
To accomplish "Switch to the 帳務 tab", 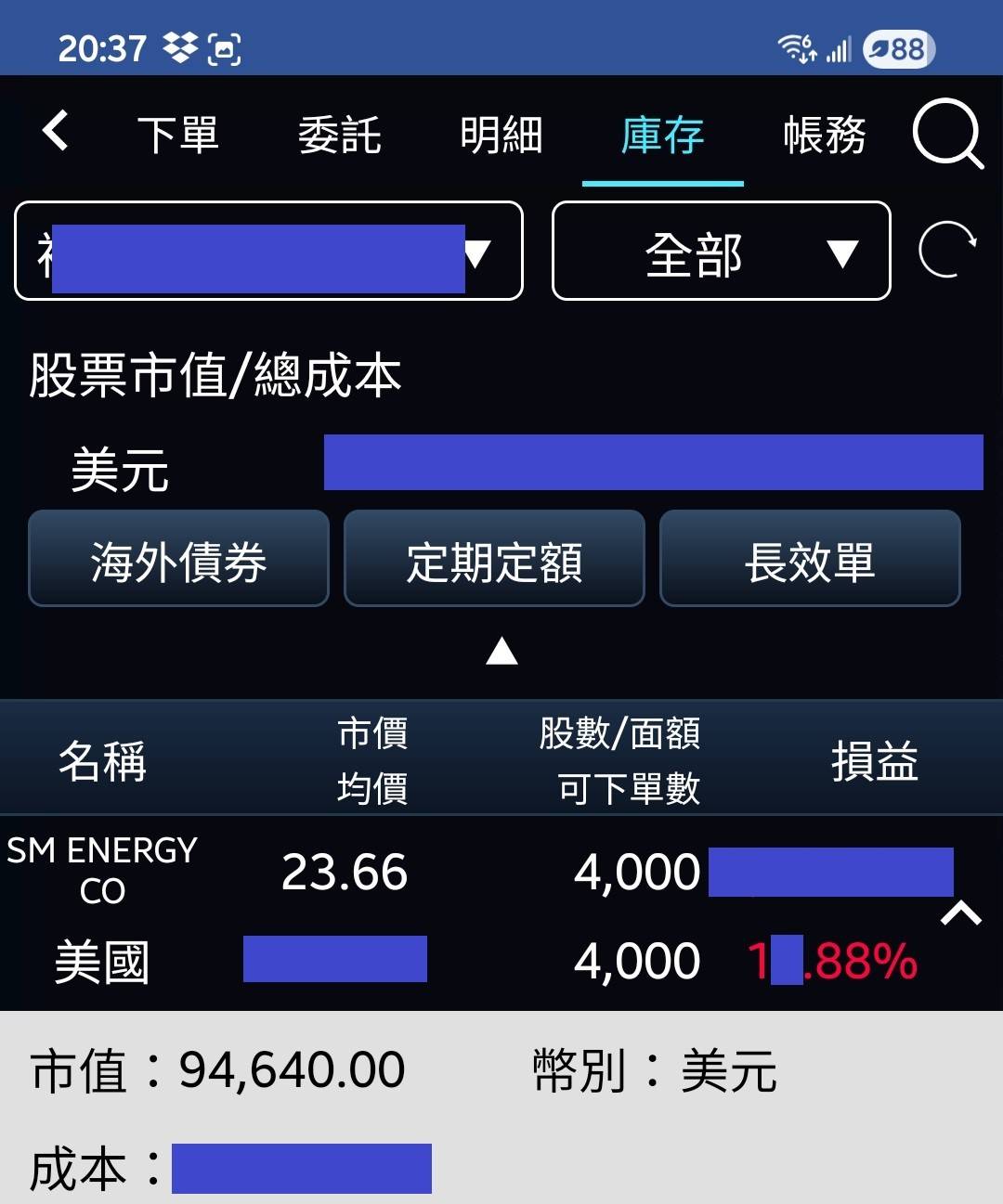I will coord(824,136).
